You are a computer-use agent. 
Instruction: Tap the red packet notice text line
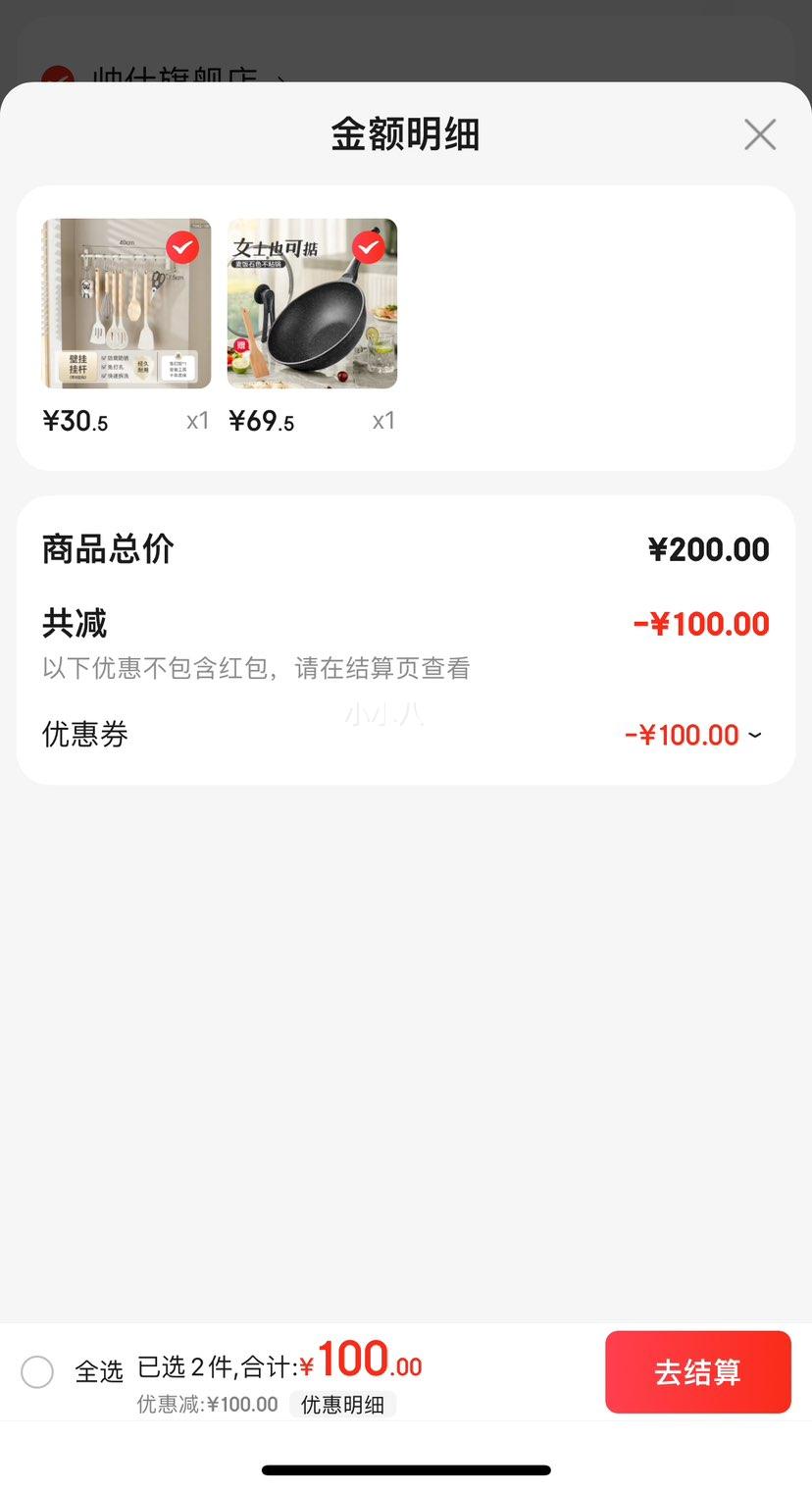[255, 668]
